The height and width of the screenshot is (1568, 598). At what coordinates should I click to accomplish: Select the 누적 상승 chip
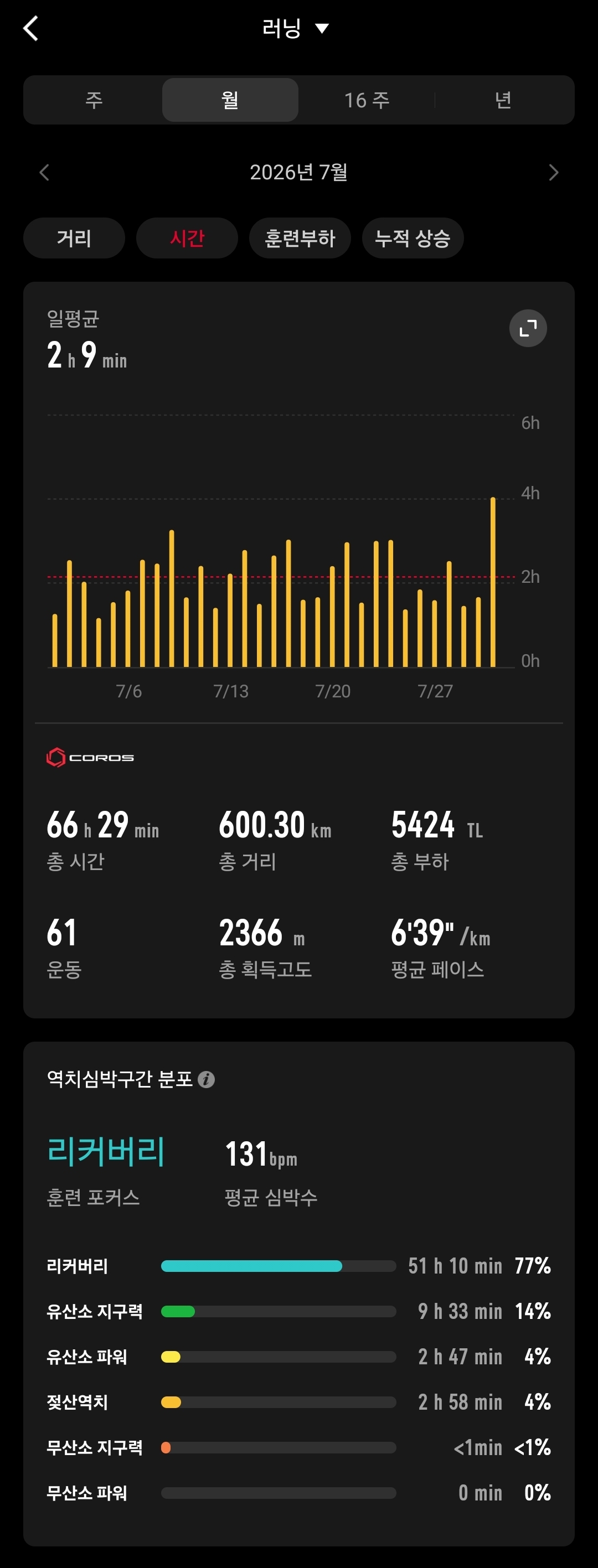(x=413, y=238)
